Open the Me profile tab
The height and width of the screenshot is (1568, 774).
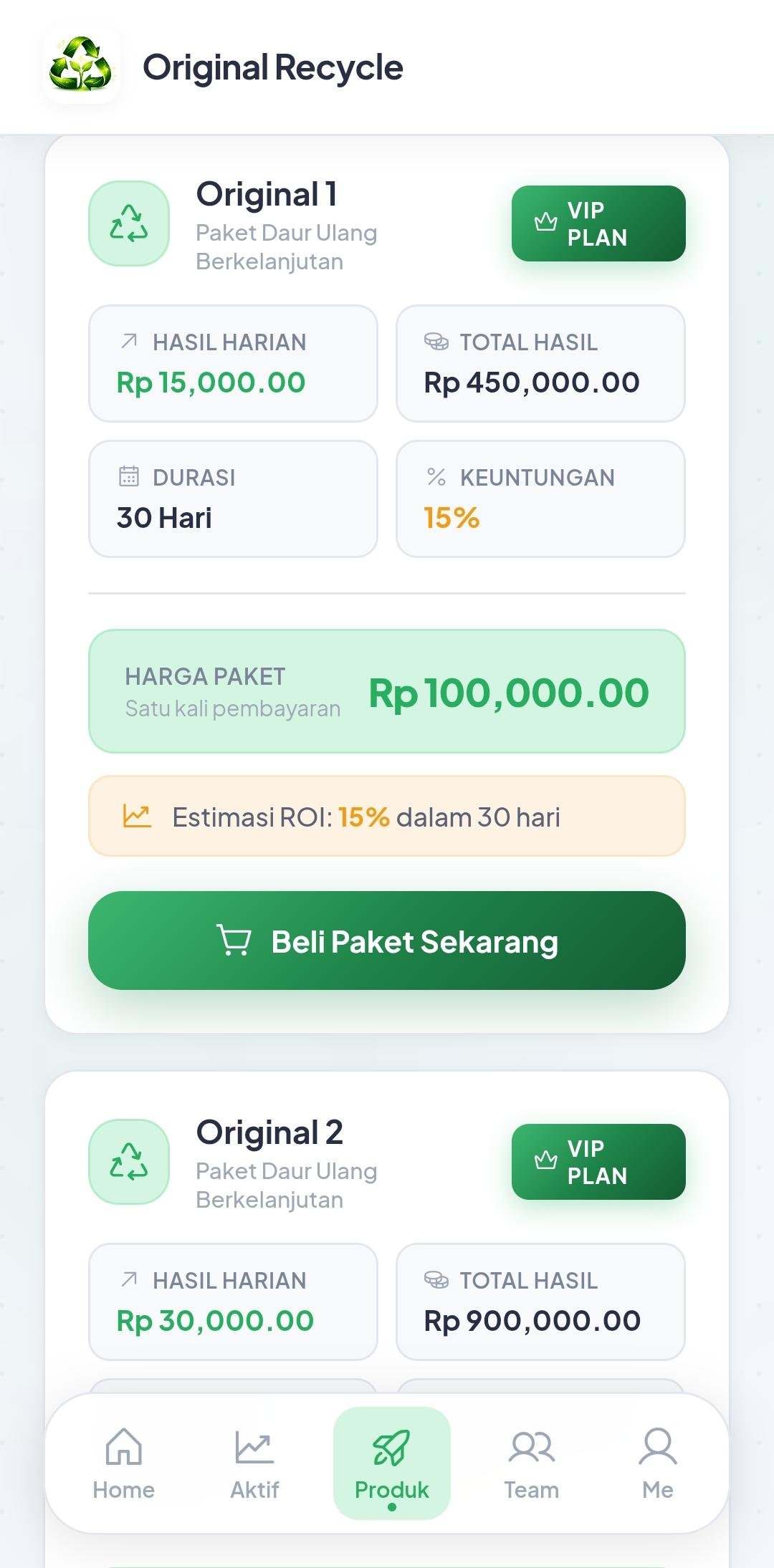point(657,1463)
